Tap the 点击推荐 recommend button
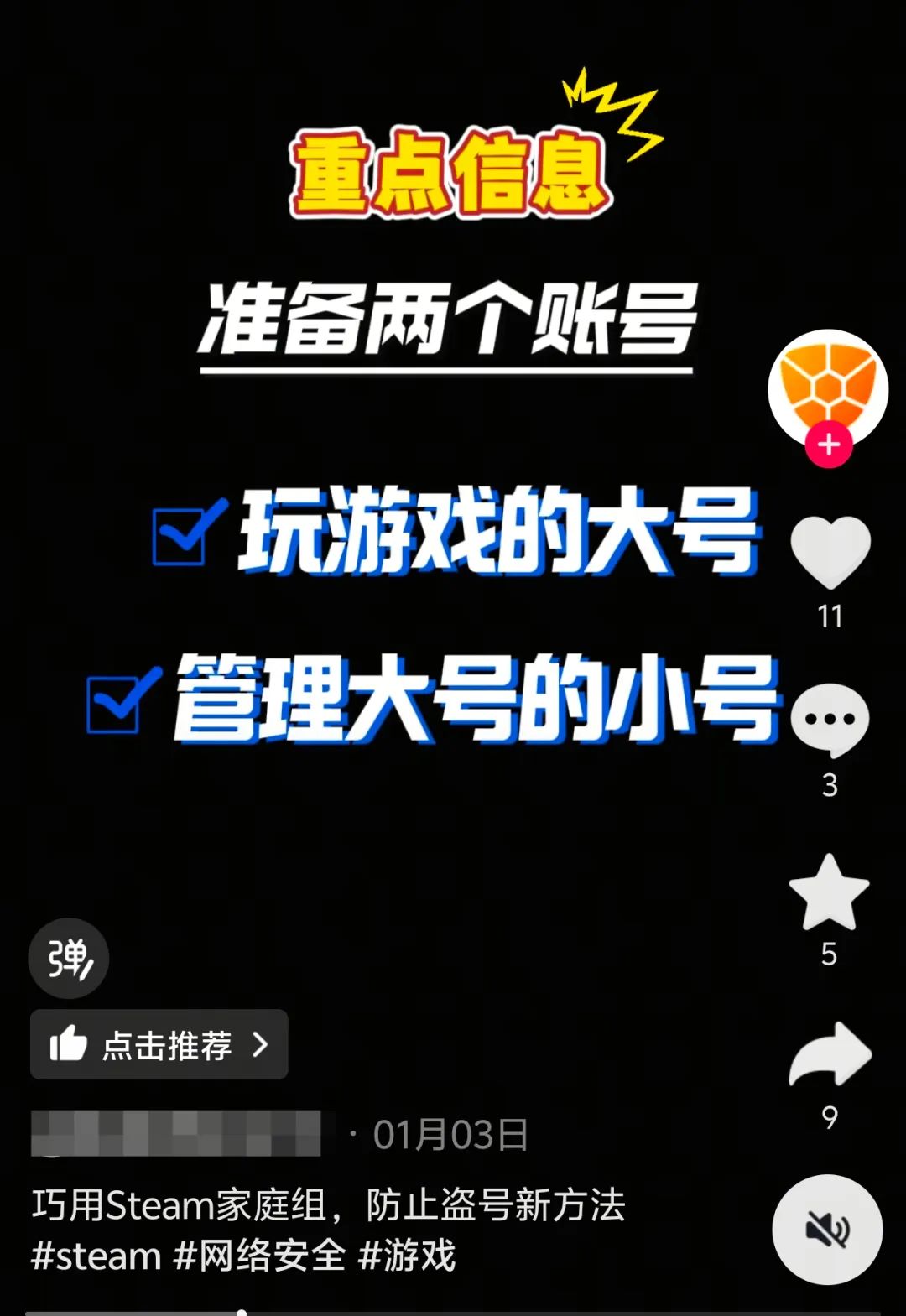906x1316 pixels. [159, 1044]
